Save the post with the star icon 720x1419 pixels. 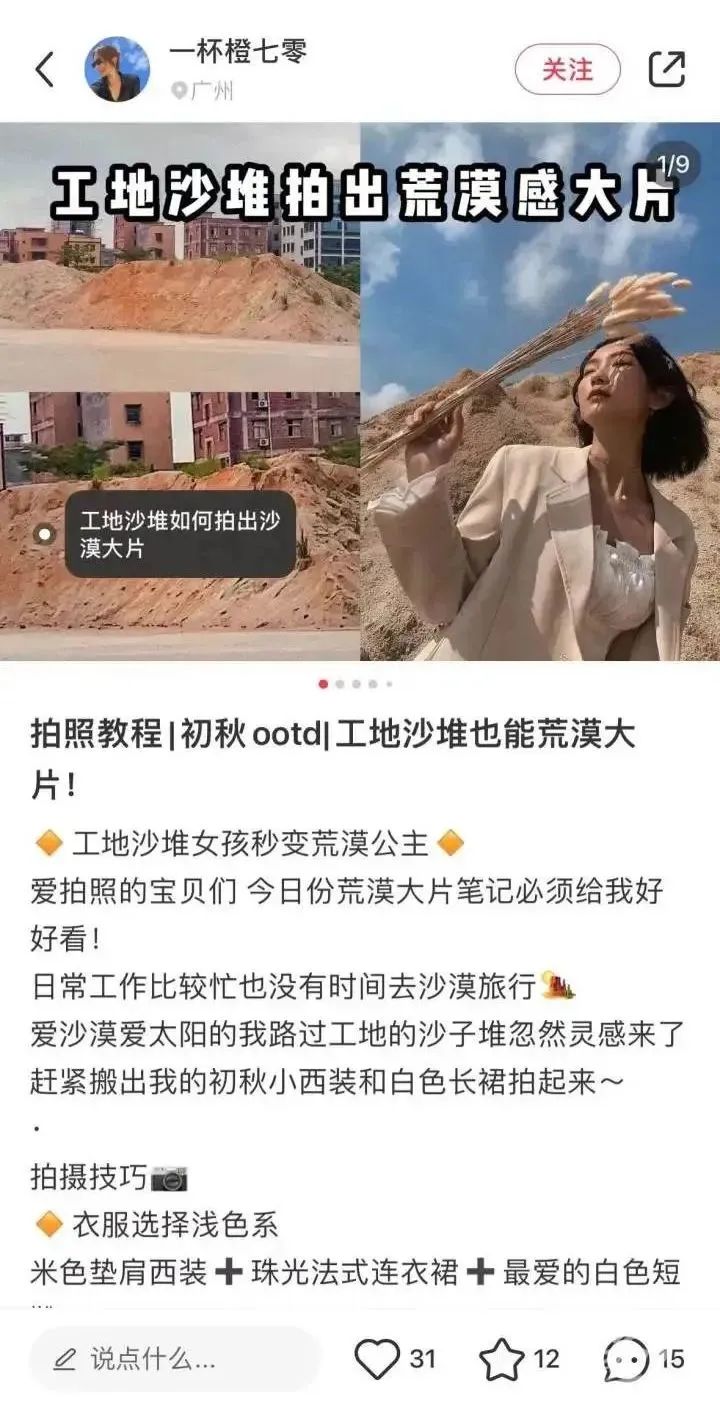click(501, 1359)
